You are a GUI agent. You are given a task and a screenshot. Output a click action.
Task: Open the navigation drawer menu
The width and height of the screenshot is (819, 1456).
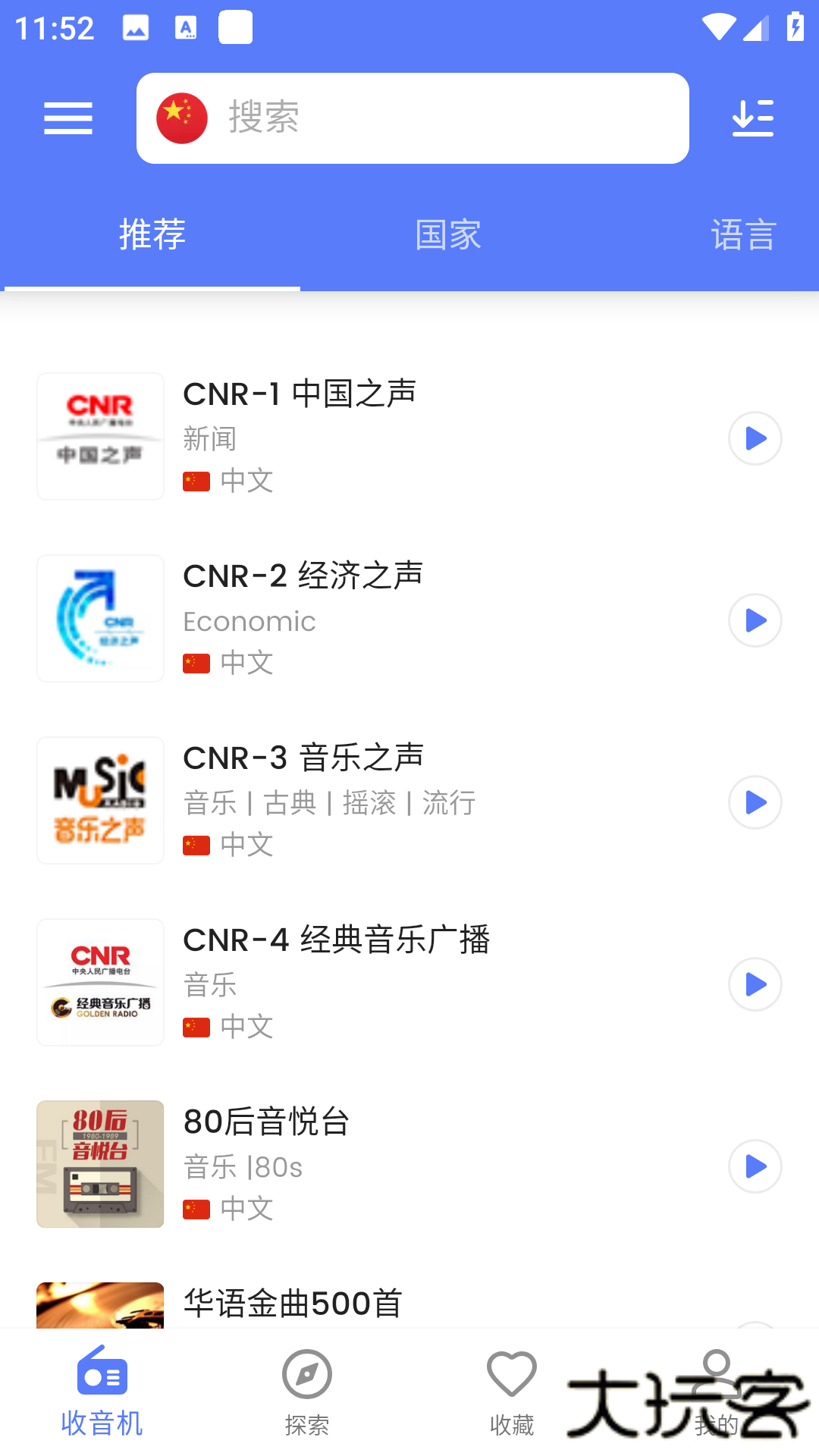tap(67, 118)
